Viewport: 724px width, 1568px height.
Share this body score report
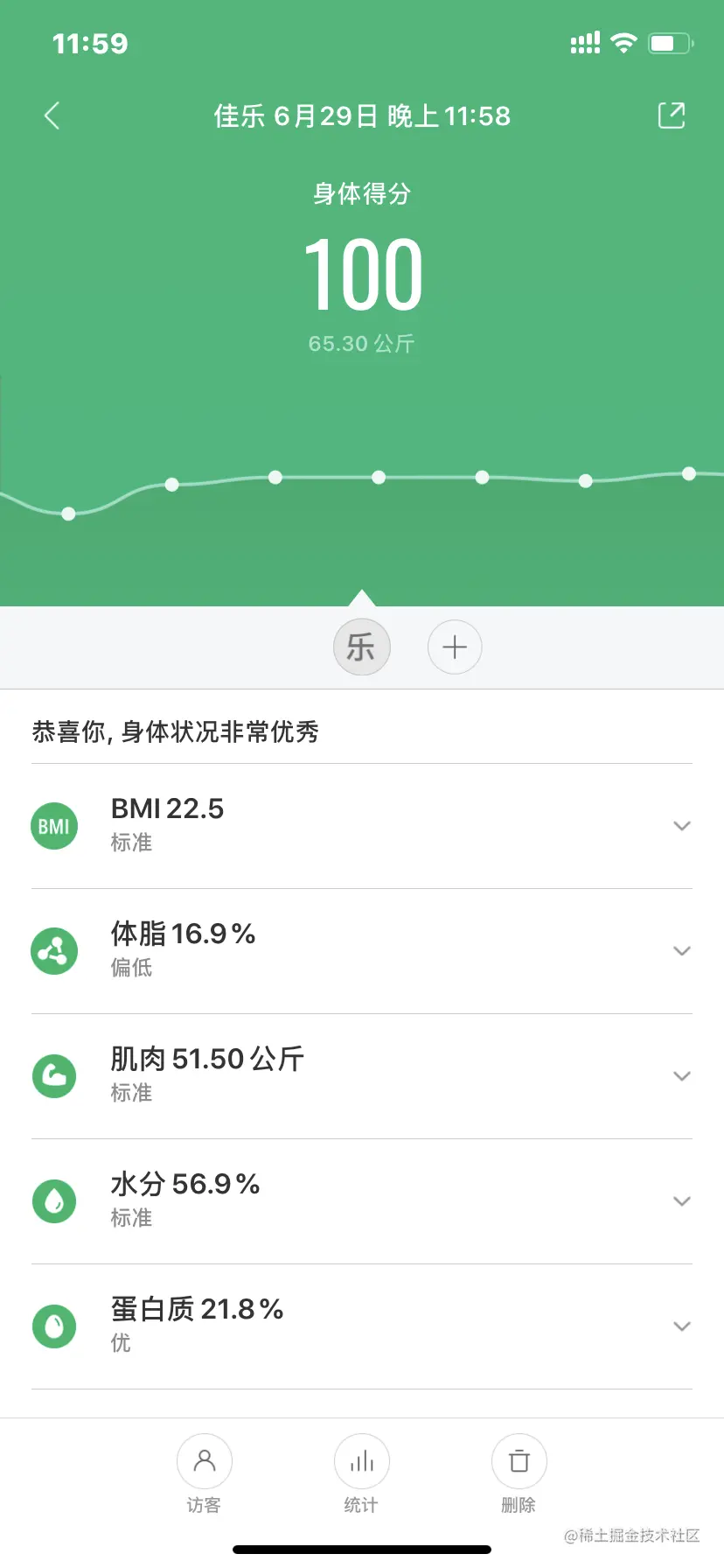pos(671,115)
